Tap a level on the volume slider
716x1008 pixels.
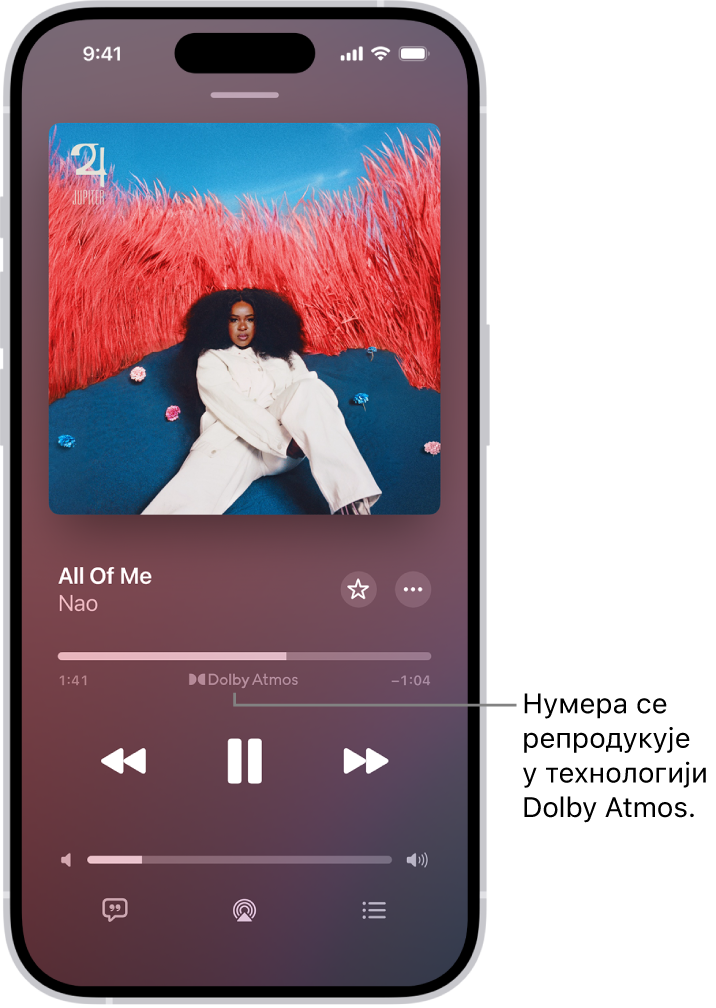(239, 860)
